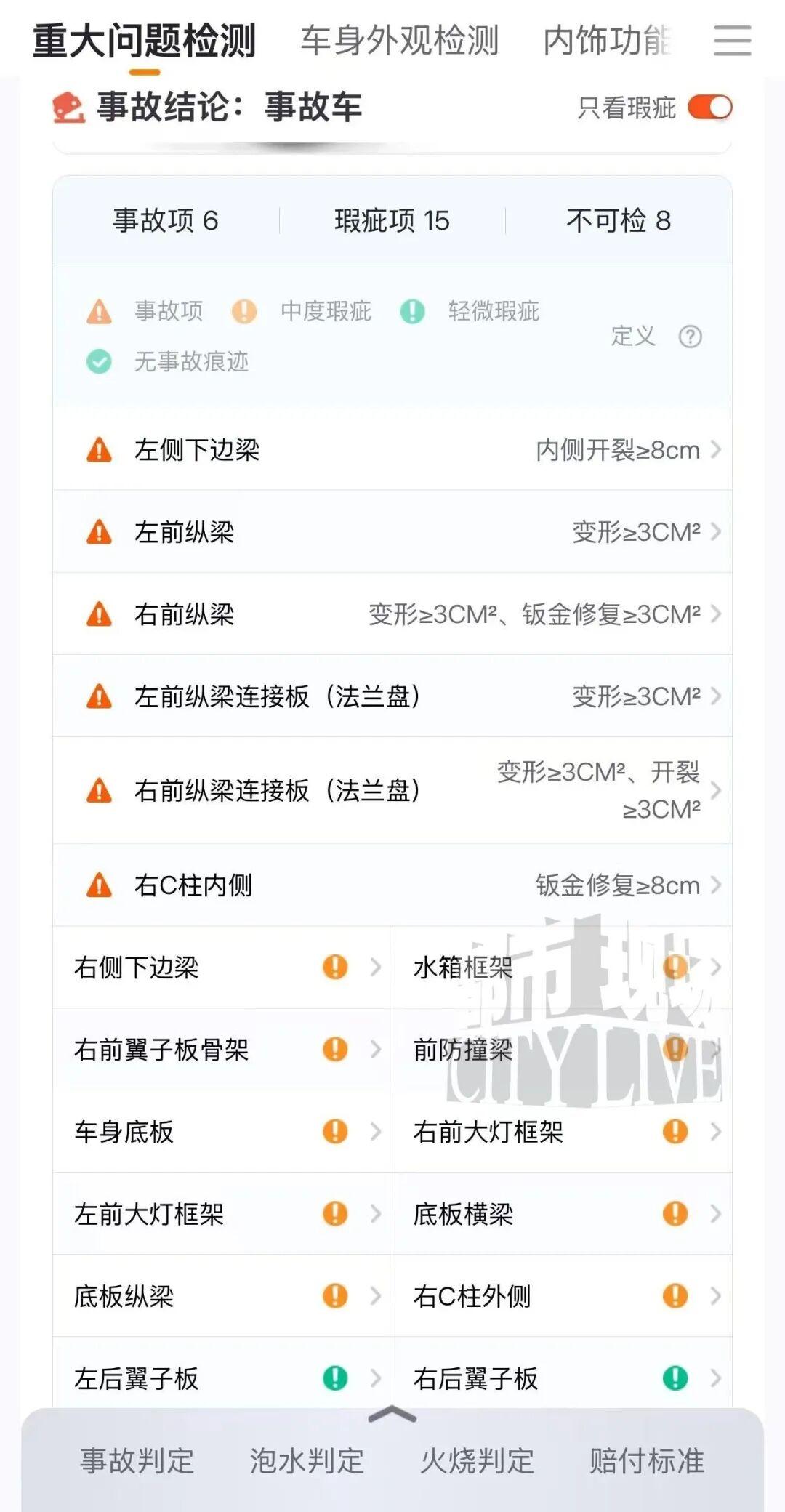Jump to 泡水判定 section

(307, 1460)
